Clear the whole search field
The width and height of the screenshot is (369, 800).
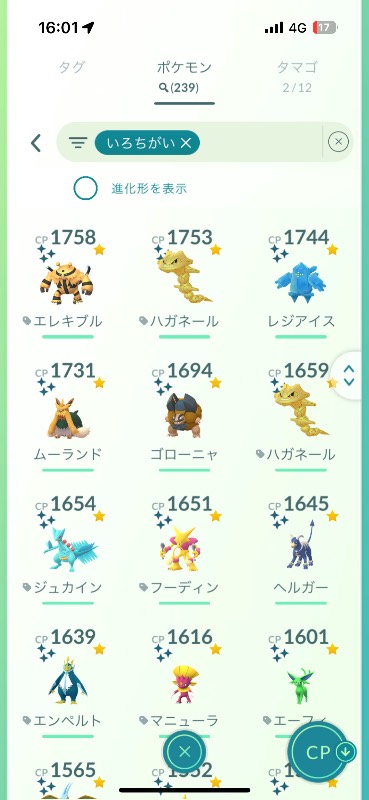click(x=338, y=142)
